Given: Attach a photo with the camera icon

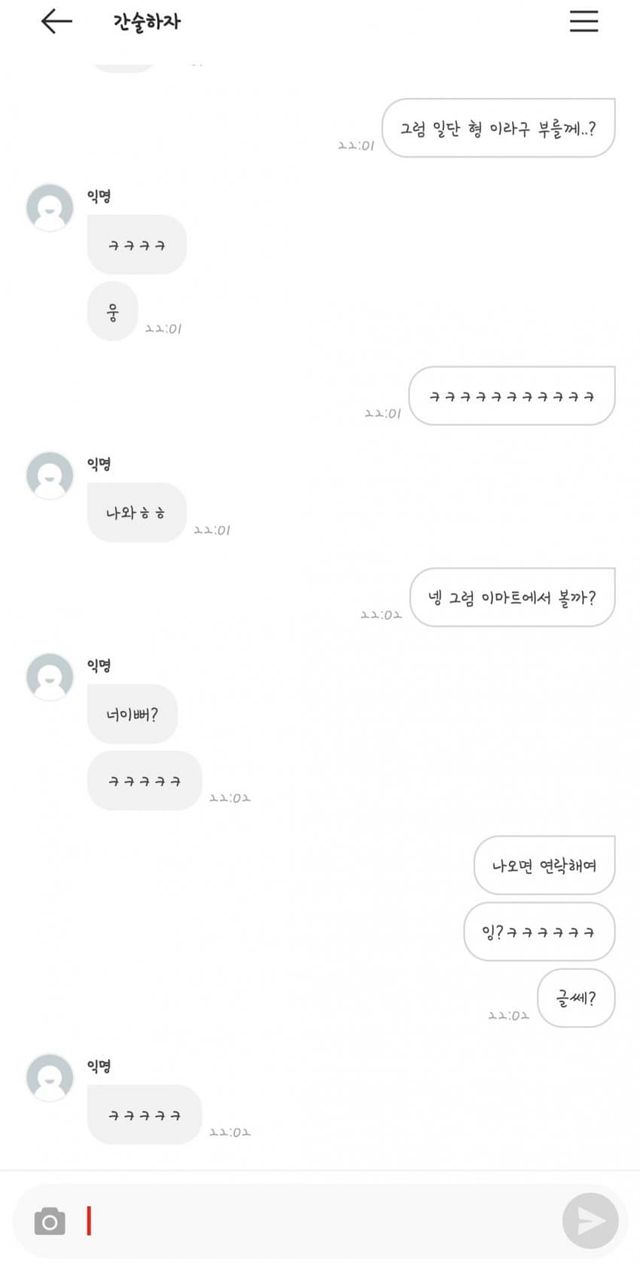Looking at the screenshot, I should point(50,1221).
